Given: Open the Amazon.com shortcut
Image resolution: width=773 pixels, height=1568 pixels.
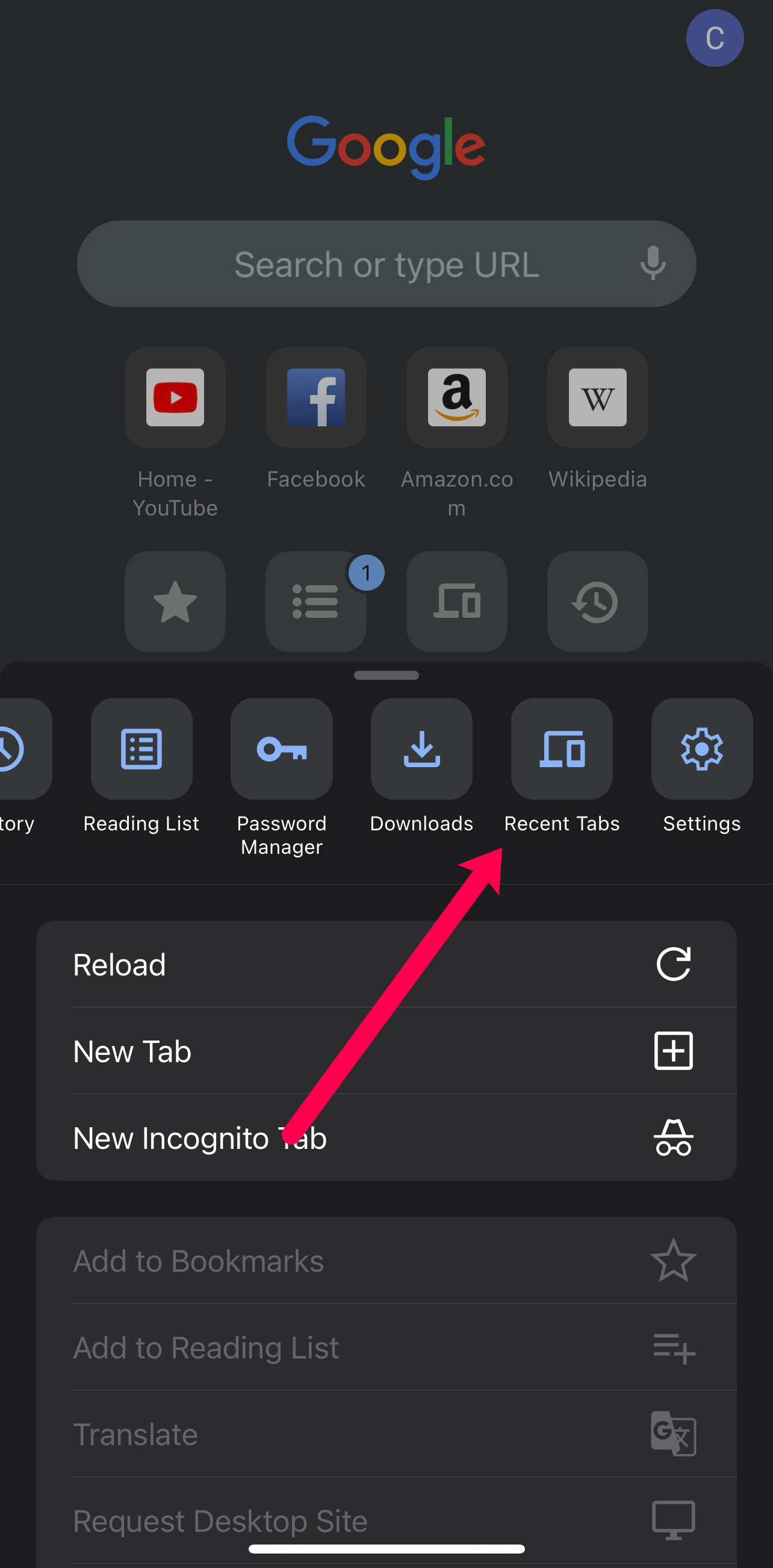Looking at the screenshot, I should click(456, 397).
